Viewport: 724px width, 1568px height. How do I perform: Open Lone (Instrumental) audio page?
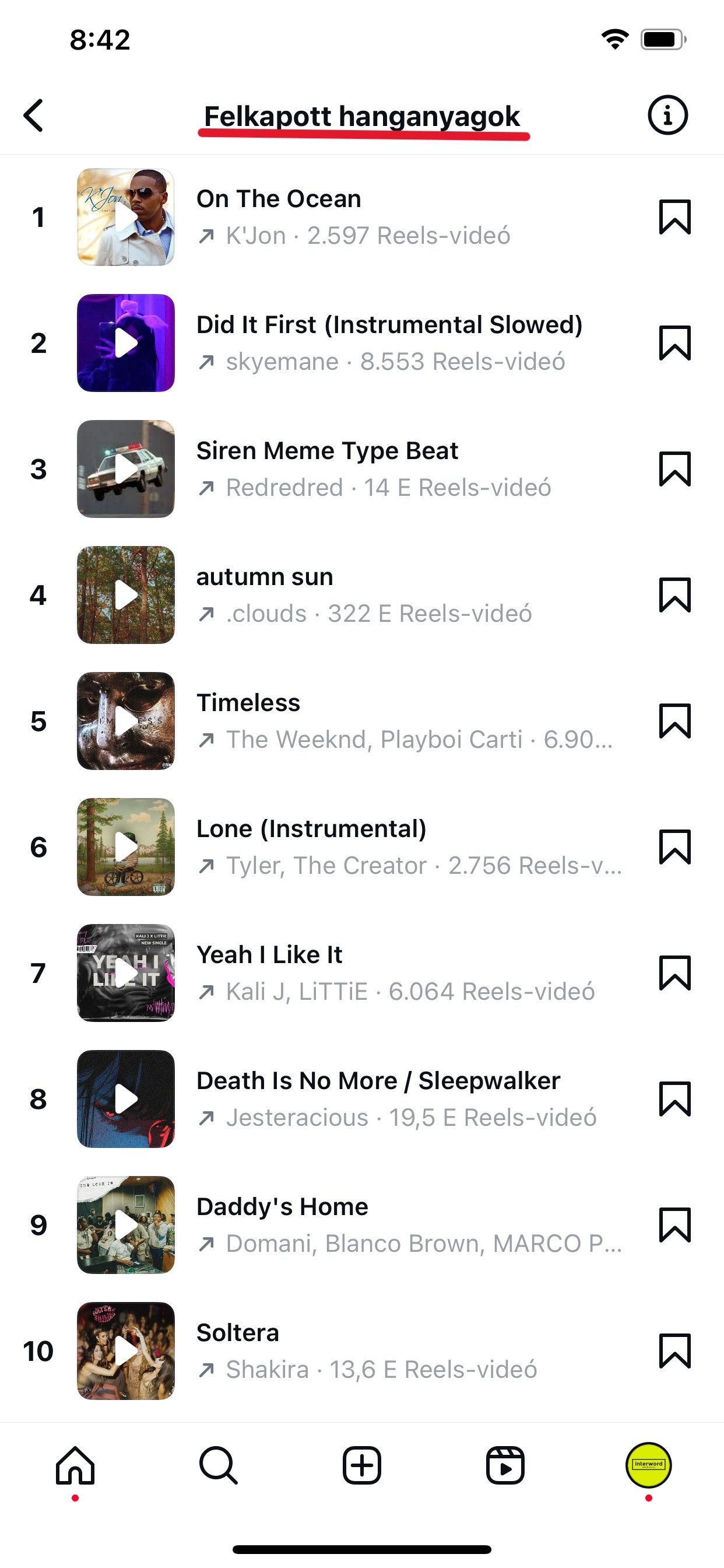[409, 848]
